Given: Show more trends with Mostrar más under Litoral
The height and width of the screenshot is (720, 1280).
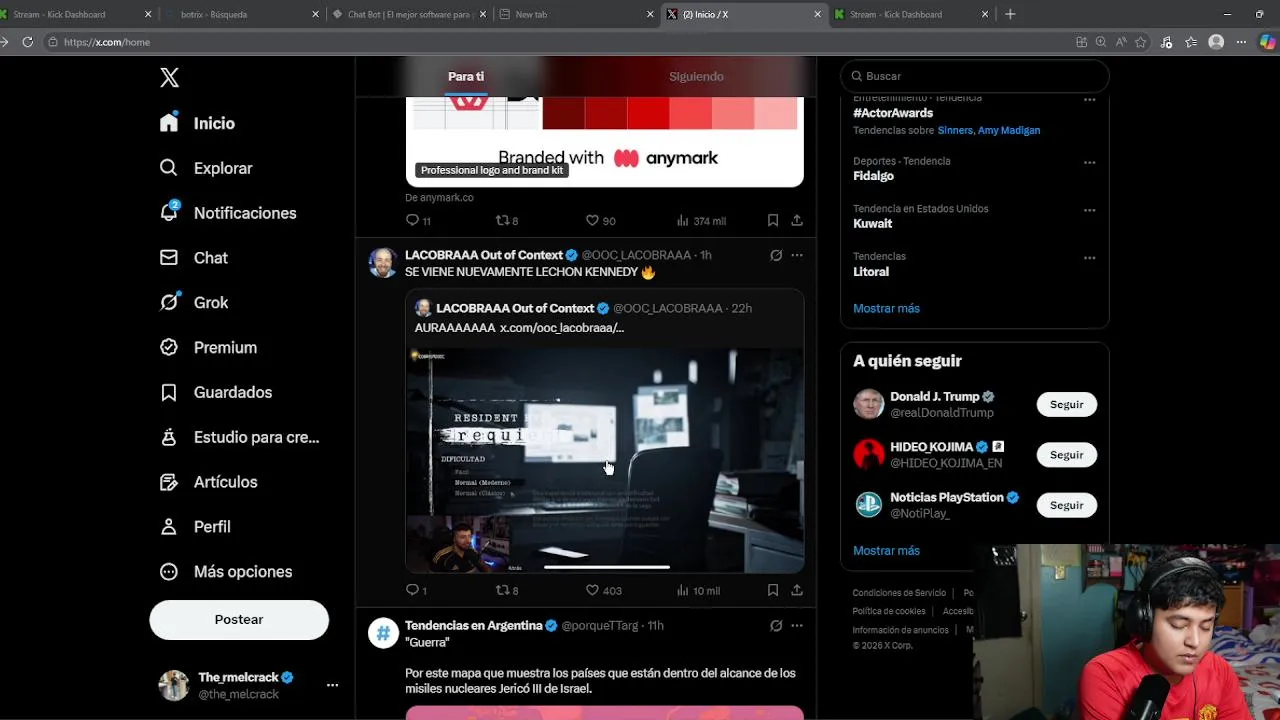Looking at the screenshot, I should click(886, 308).
